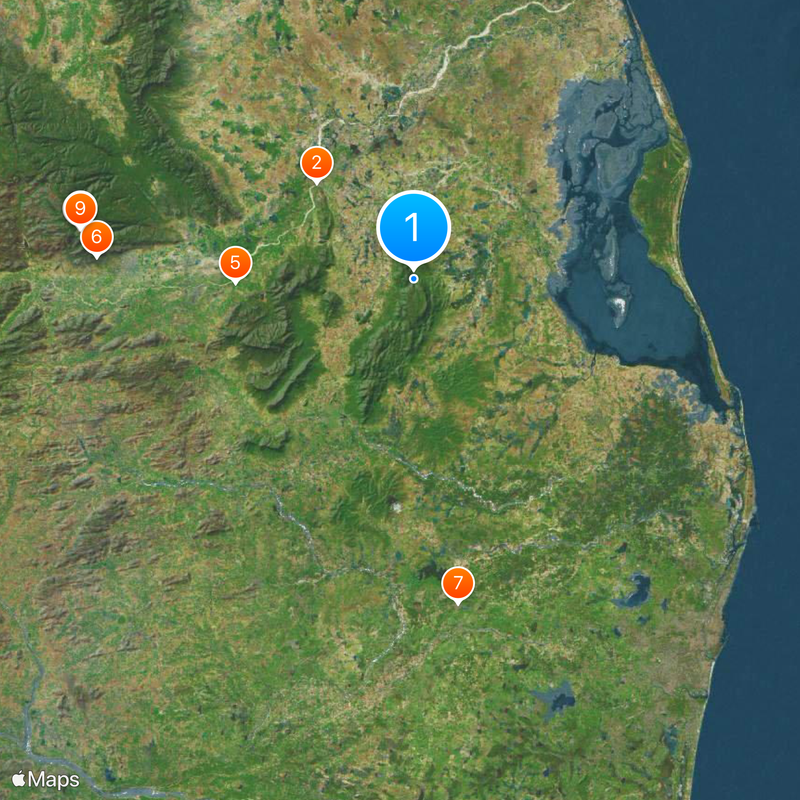Tap the orange map pin numbered 7

tap(457, 583)
